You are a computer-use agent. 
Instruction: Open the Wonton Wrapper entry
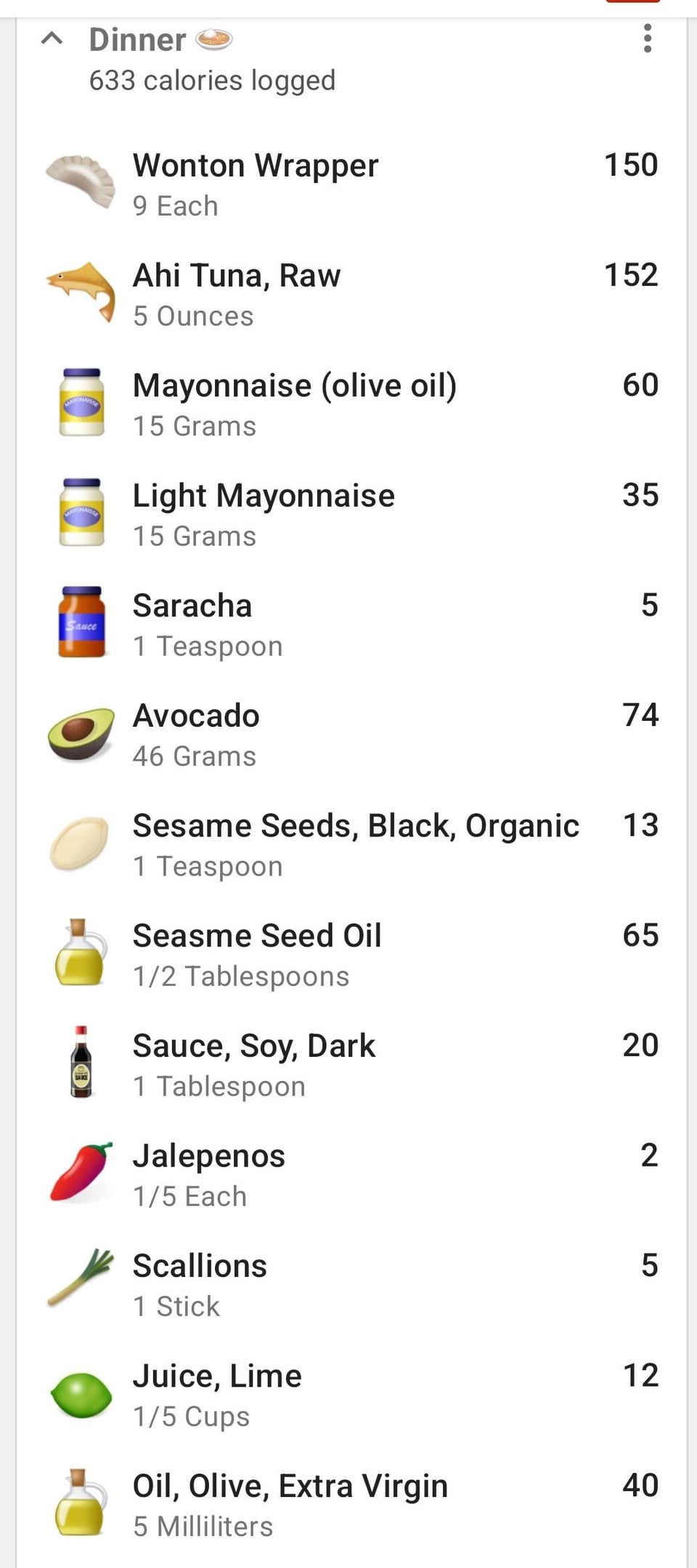click(x=351, y=184)
